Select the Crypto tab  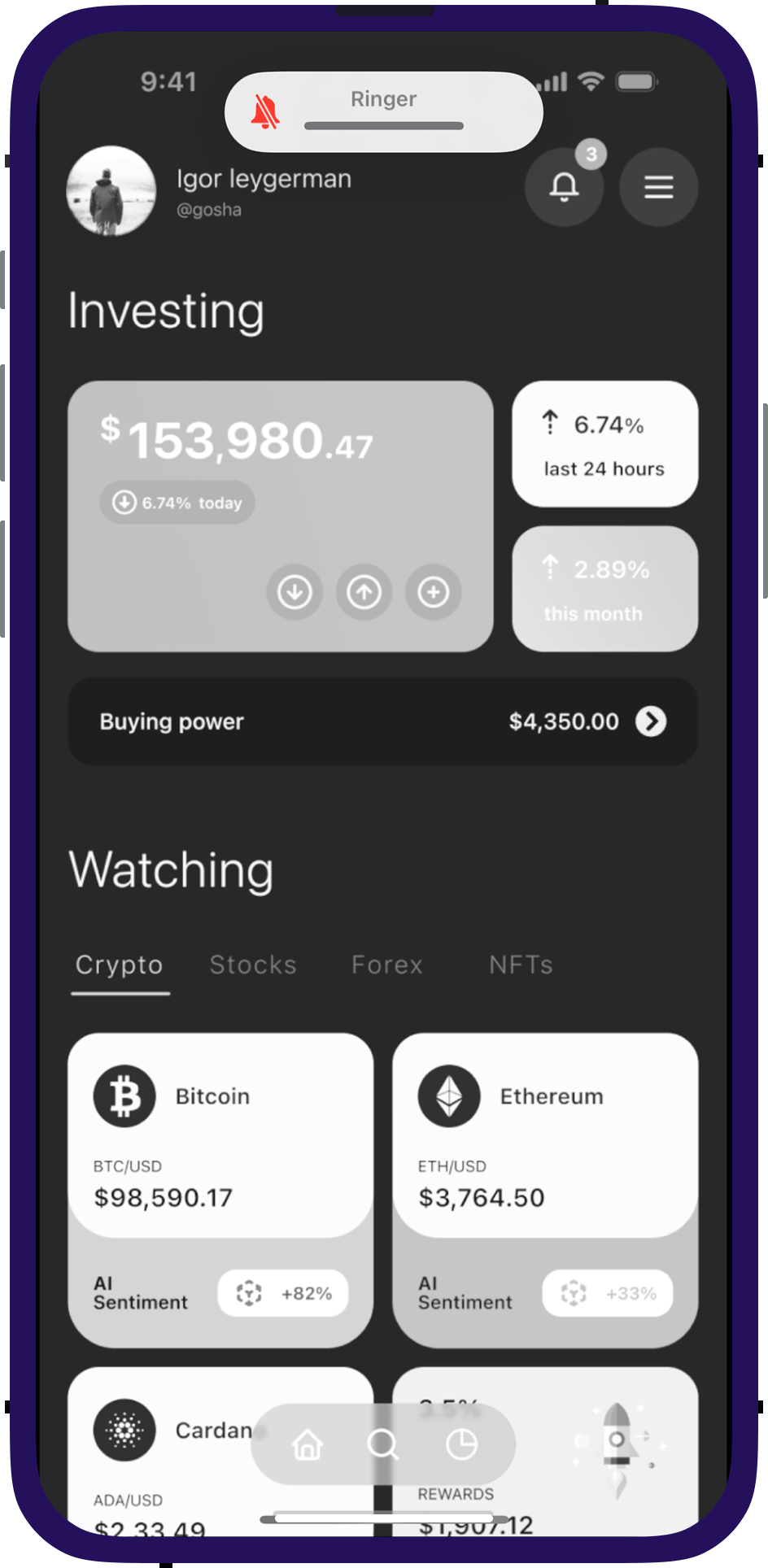click(120, 965)
